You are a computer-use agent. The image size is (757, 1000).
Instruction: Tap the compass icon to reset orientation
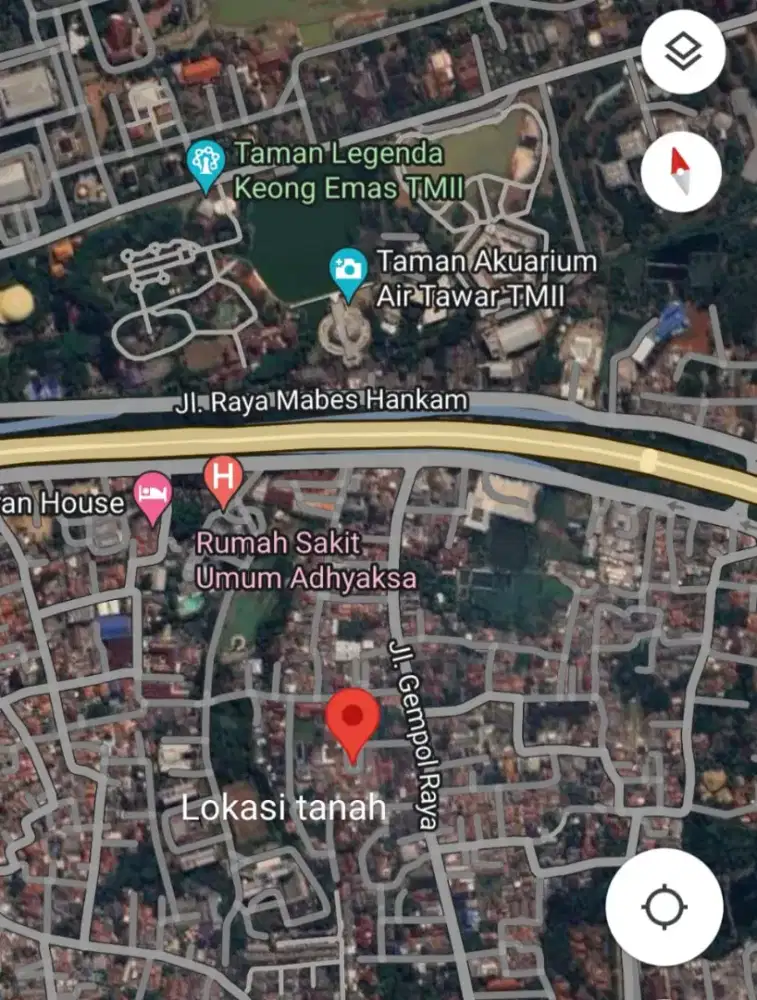point(683,172)
